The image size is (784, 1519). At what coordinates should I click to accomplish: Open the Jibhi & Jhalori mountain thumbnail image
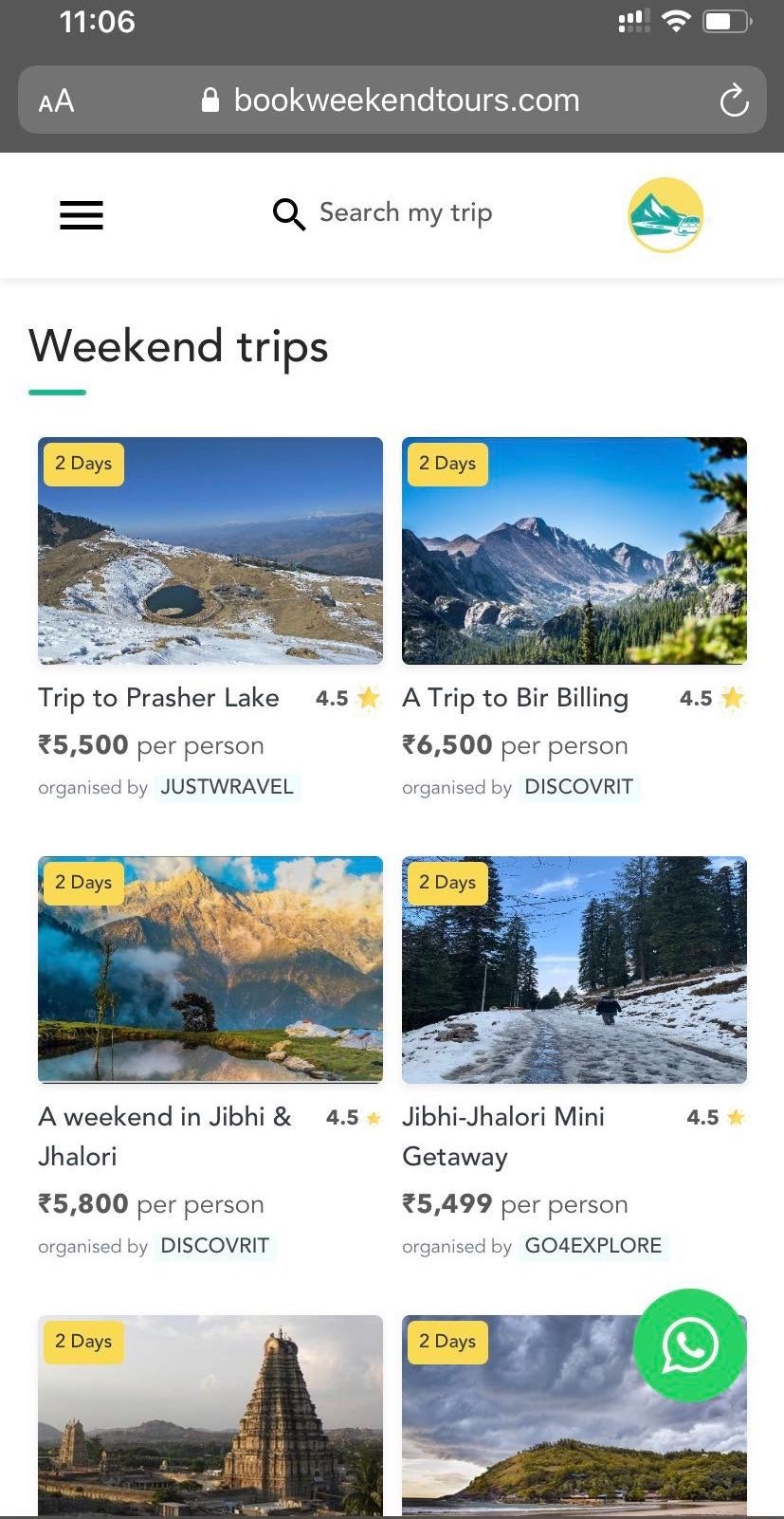point(210,969)
